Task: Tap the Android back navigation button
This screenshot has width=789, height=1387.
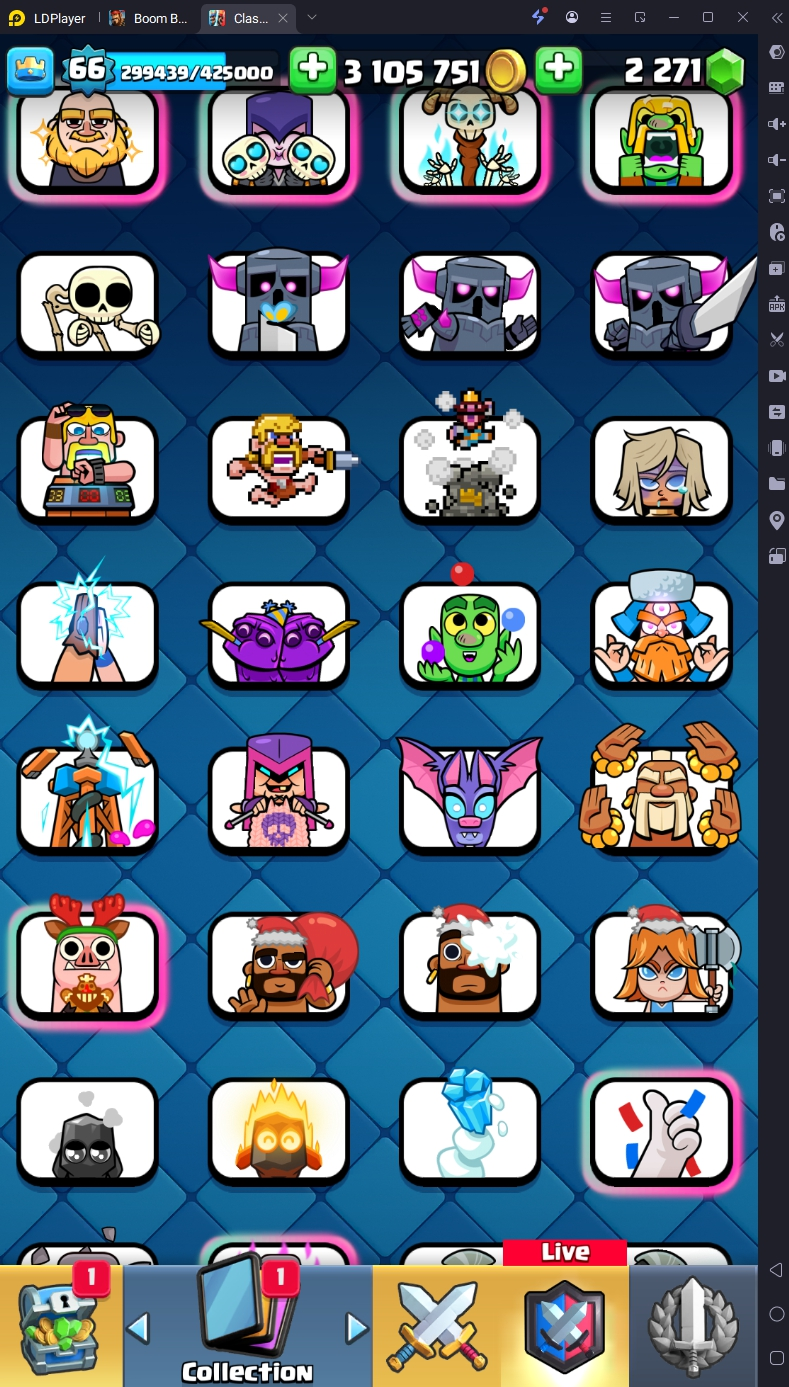Action: click(776, 1270)
